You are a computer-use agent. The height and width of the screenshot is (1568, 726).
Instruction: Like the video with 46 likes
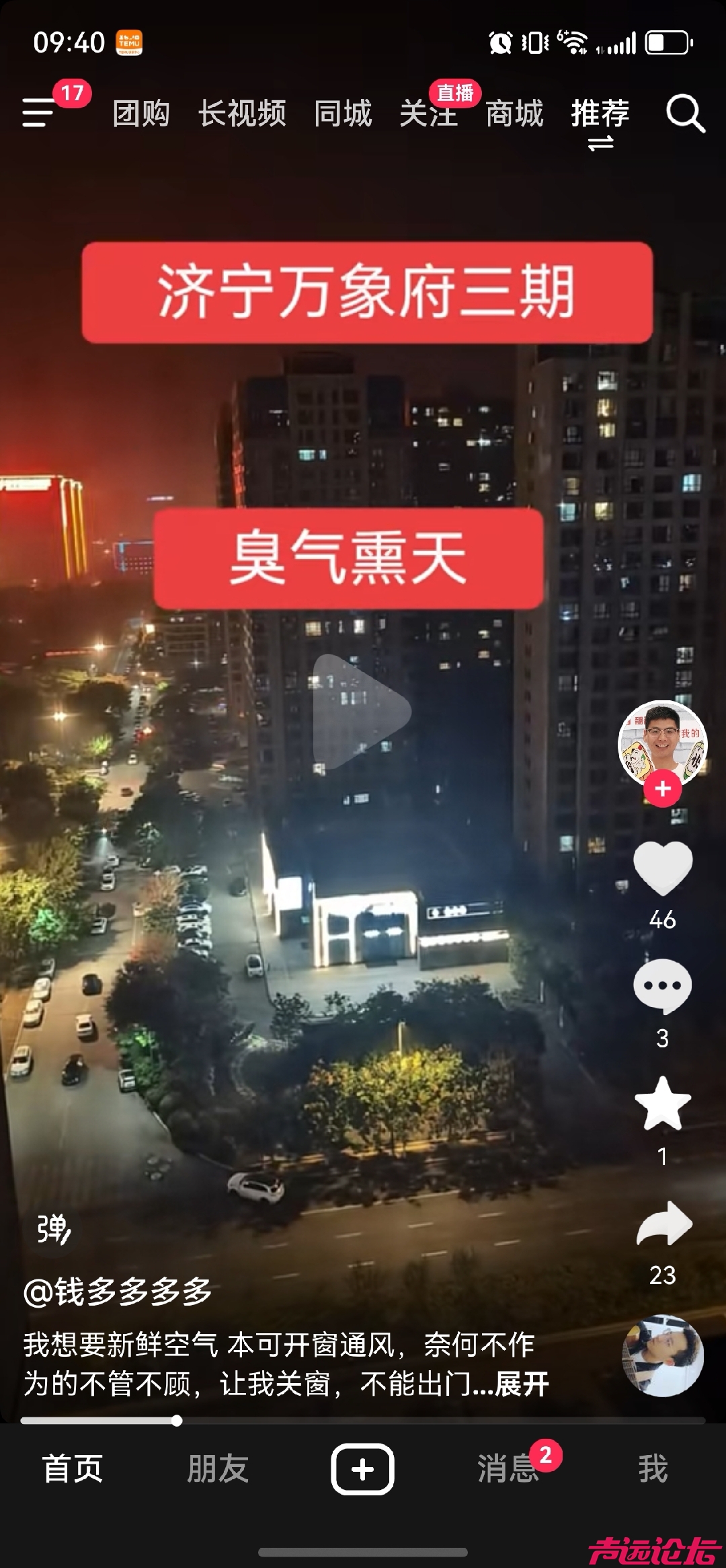(663, 868)
